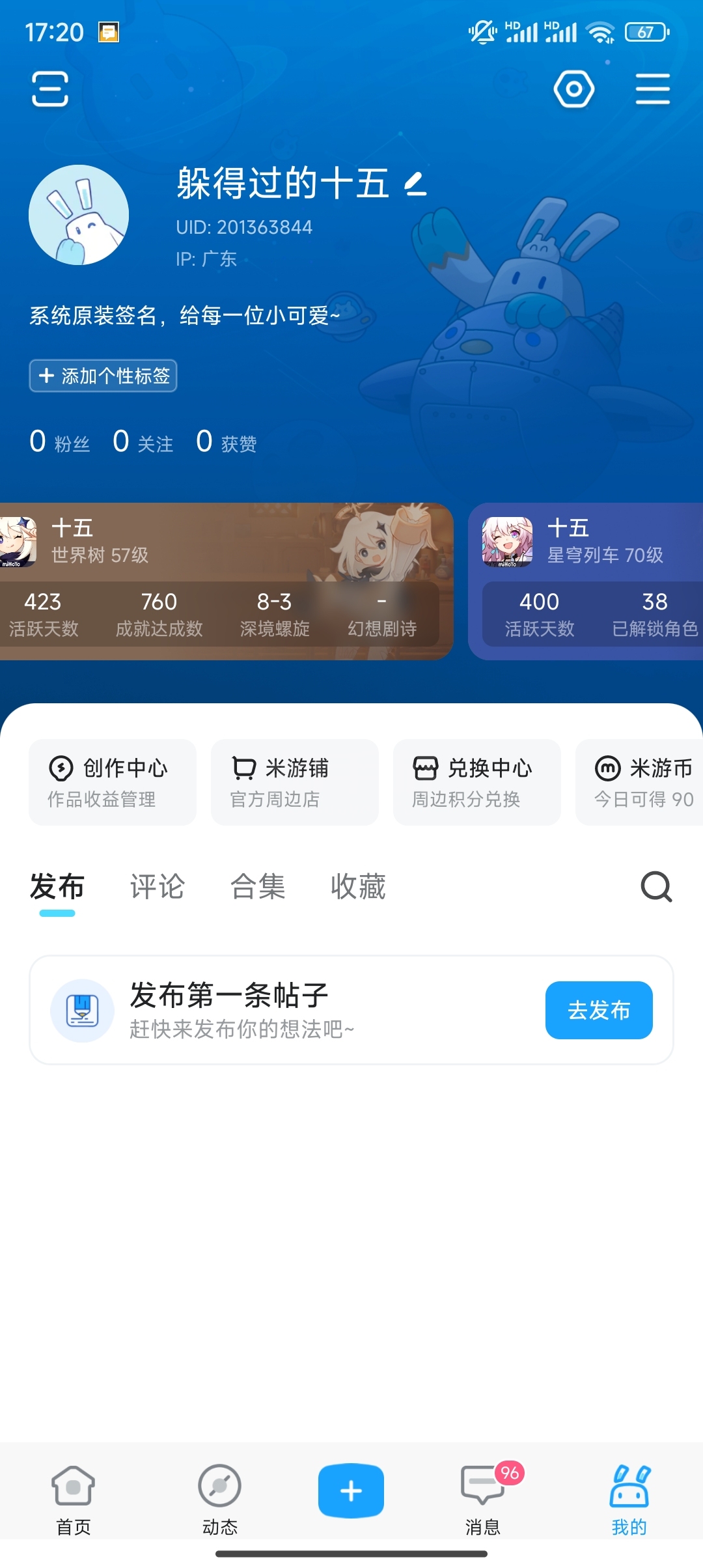Tap the 去发布 button
Image resolution: width=703 pixels, height=1568 pixels.
pos(598,1010)
